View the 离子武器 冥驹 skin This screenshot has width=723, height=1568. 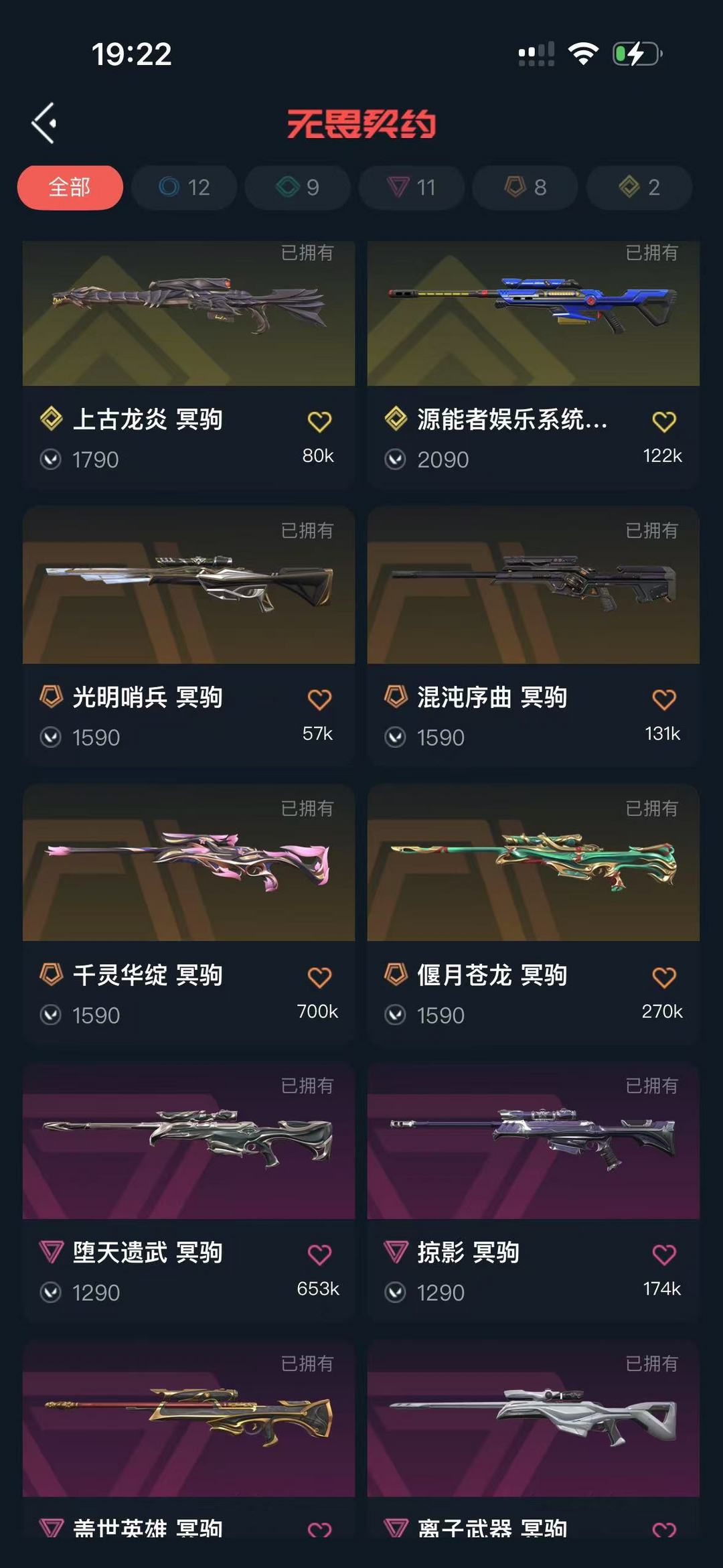534,1440
